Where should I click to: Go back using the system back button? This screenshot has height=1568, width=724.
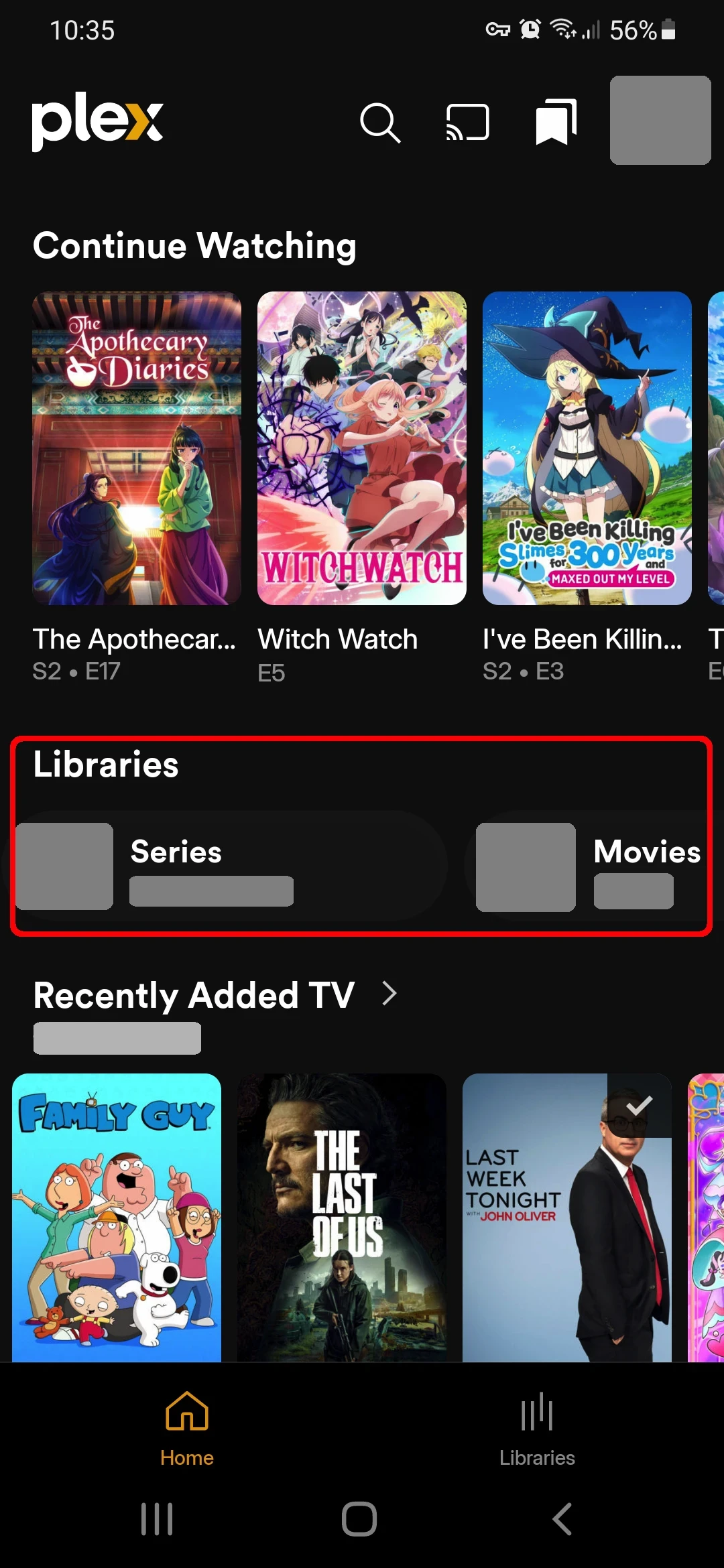coord(562,1519)
